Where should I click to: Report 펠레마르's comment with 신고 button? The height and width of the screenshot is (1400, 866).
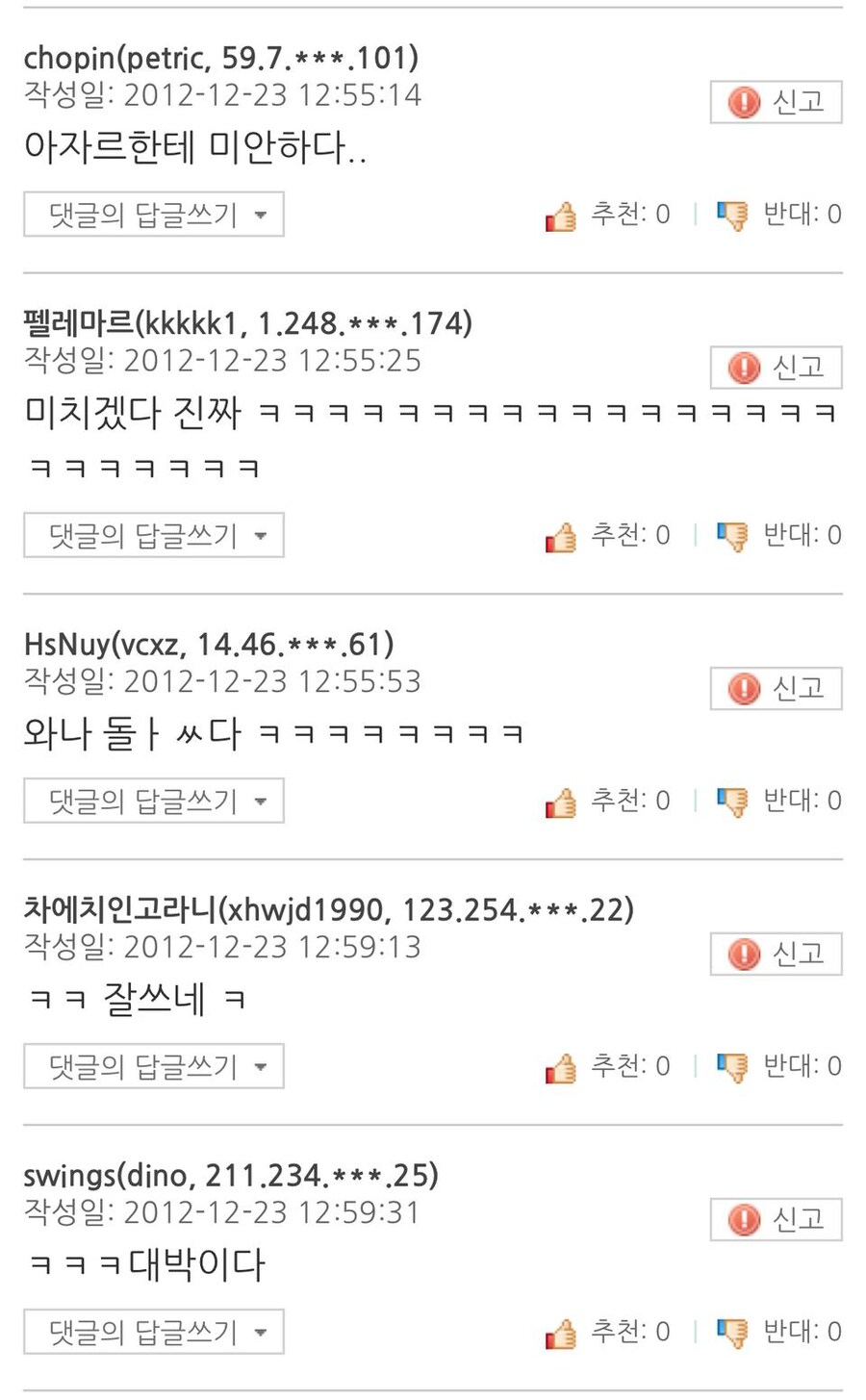[776, 368]
